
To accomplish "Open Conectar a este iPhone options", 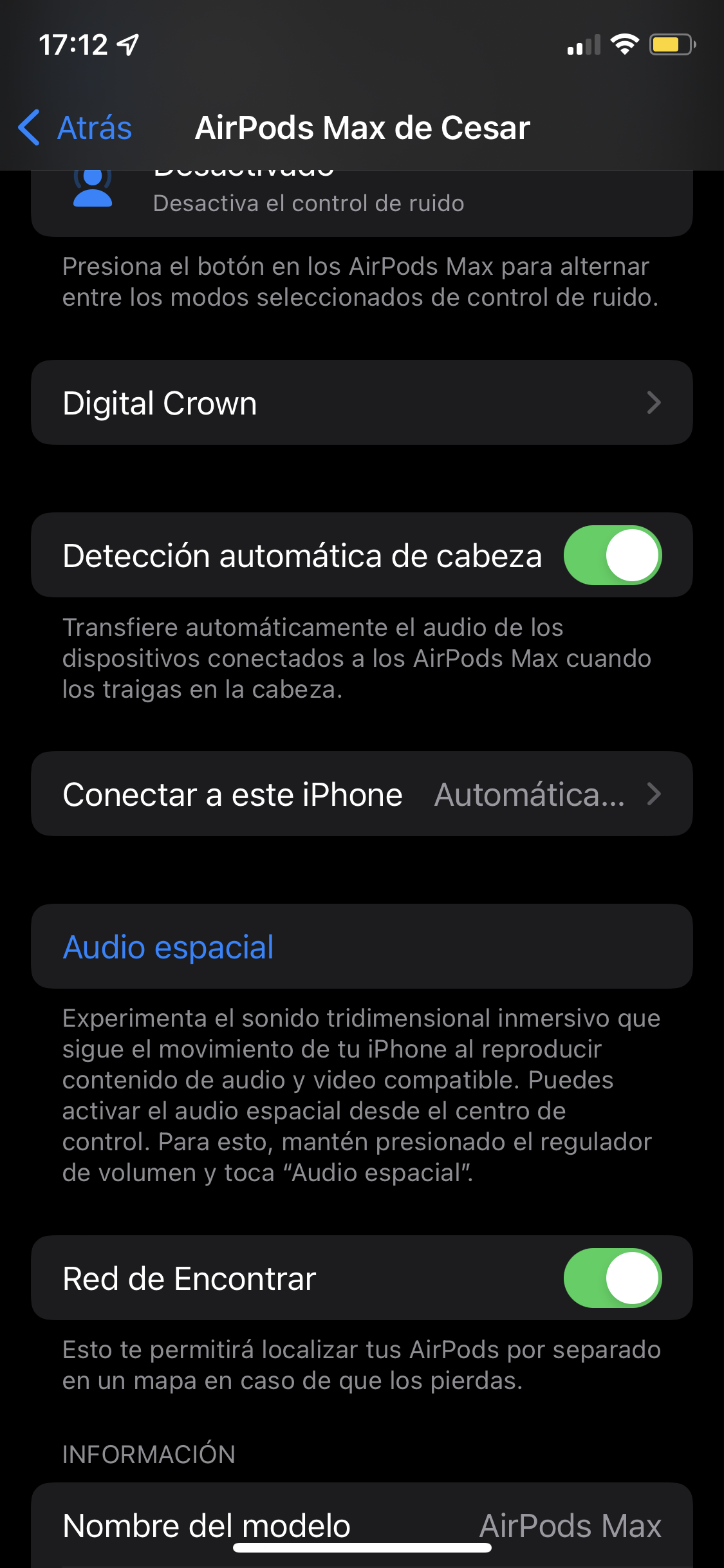I will (362, 794).
